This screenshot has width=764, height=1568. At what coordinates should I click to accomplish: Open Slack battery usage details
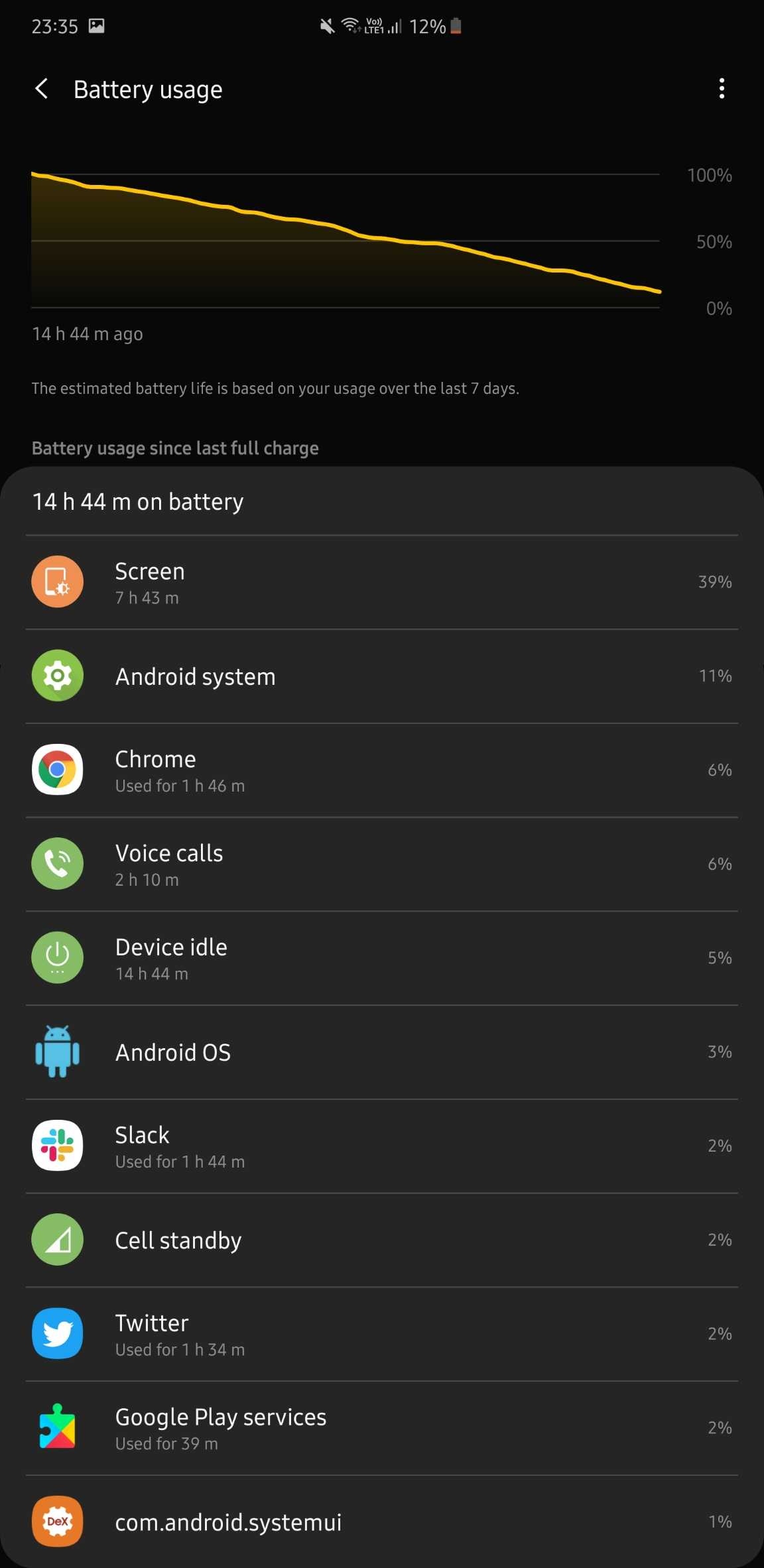(x=381, y=1147)
